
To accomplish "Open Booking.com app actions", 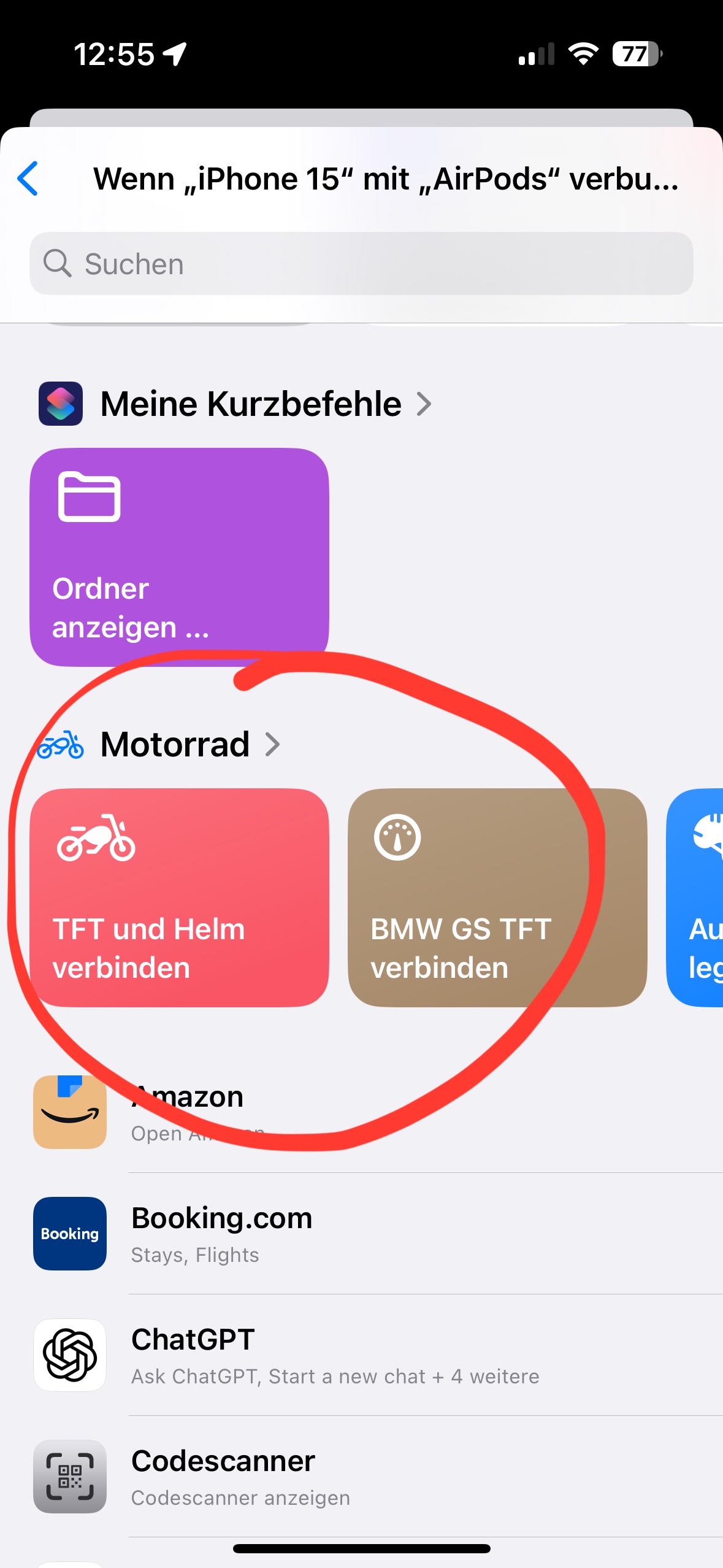I will 378,1234.
